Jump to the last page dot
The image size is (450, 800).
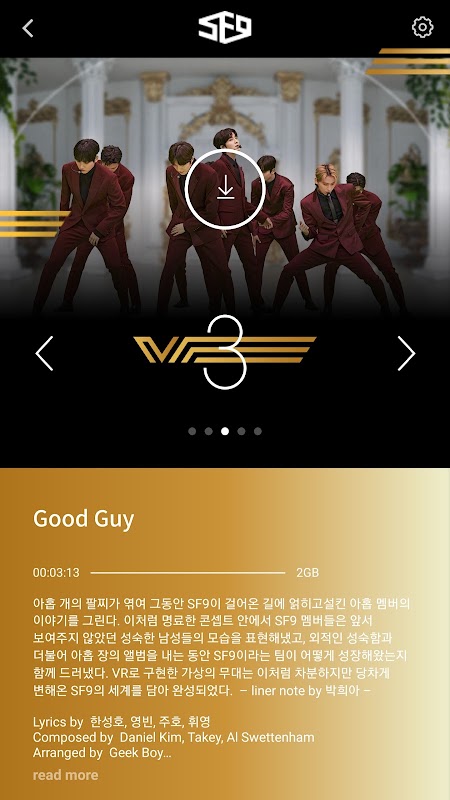pyautogui.click(x=258, y=431)
